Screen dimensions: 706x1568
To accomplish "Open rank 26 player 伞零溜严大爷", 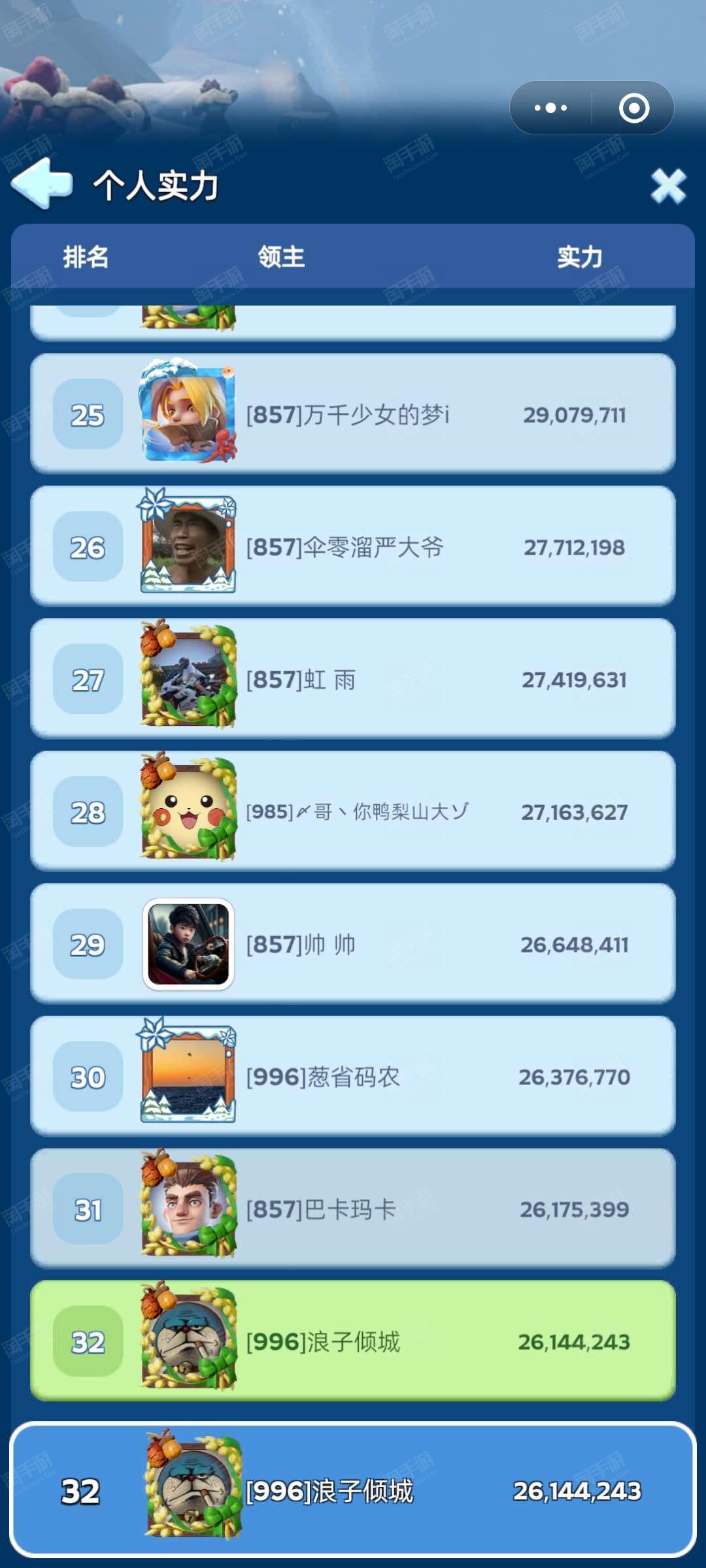I will [353, 546].
